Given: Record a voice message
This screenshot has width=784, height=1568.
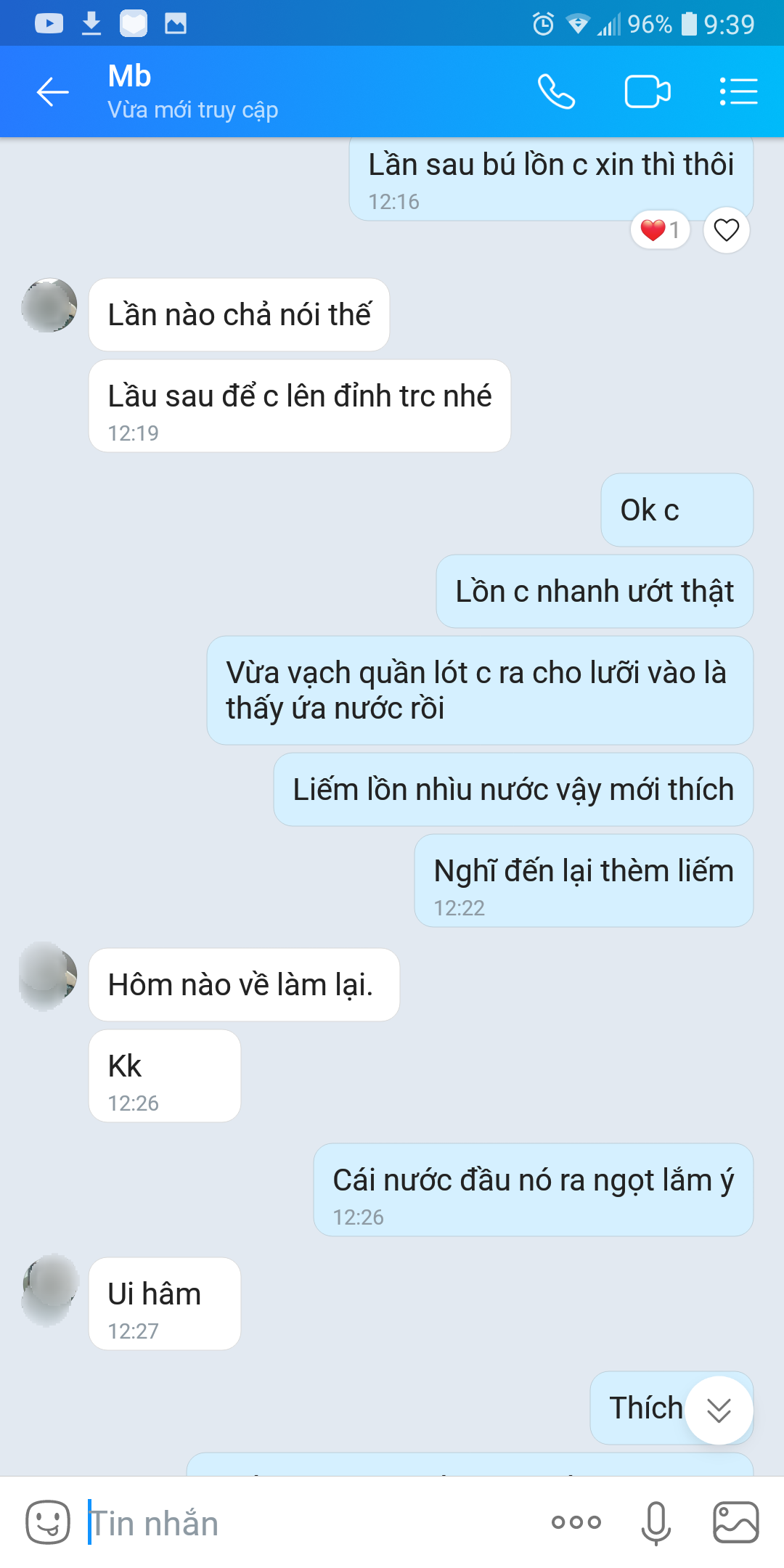Looking at the screenshot, I should coord(656,1522).
